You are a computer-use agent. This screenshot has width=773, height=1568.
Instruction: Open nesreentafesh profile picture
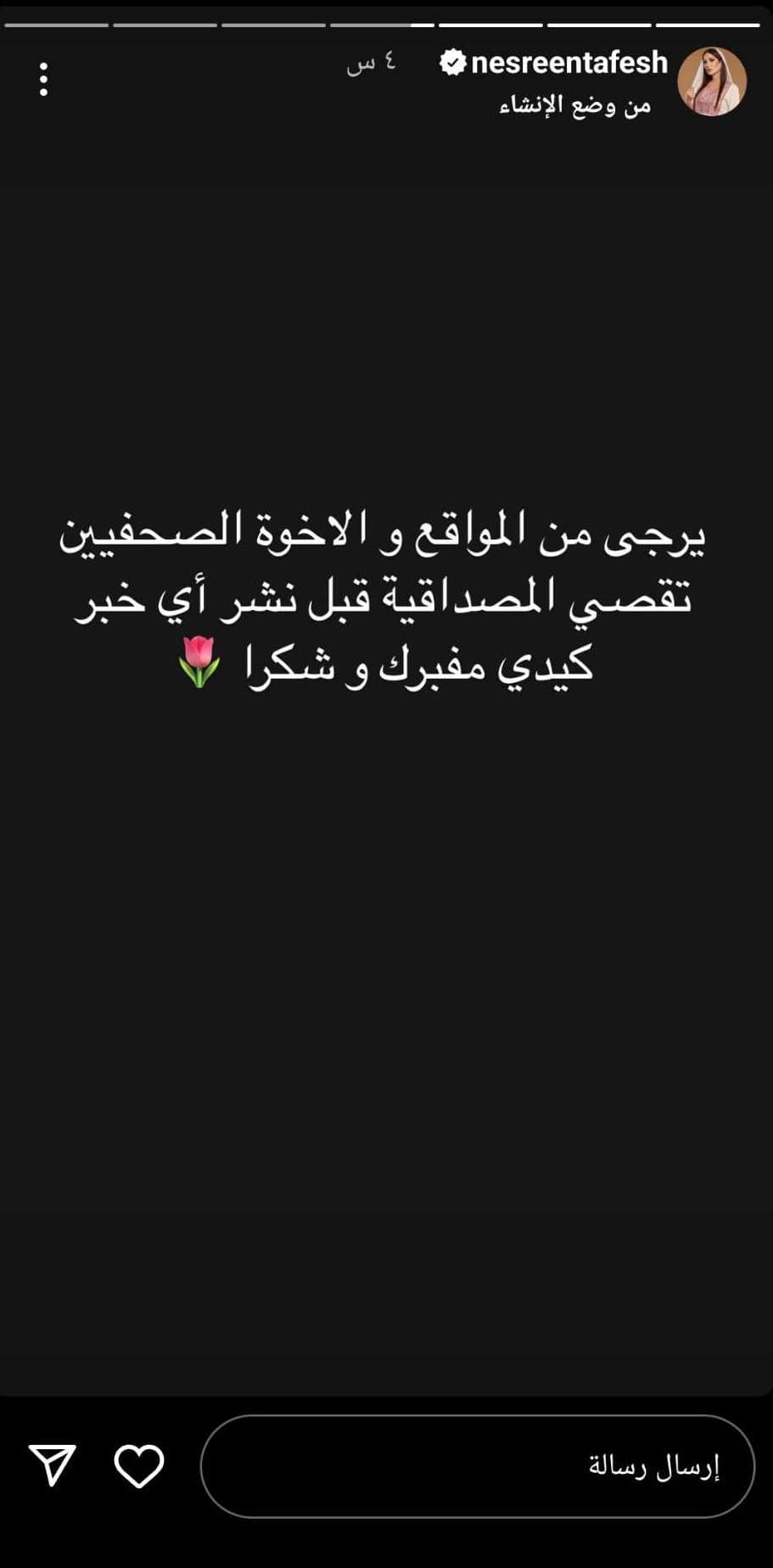[711, 81]
